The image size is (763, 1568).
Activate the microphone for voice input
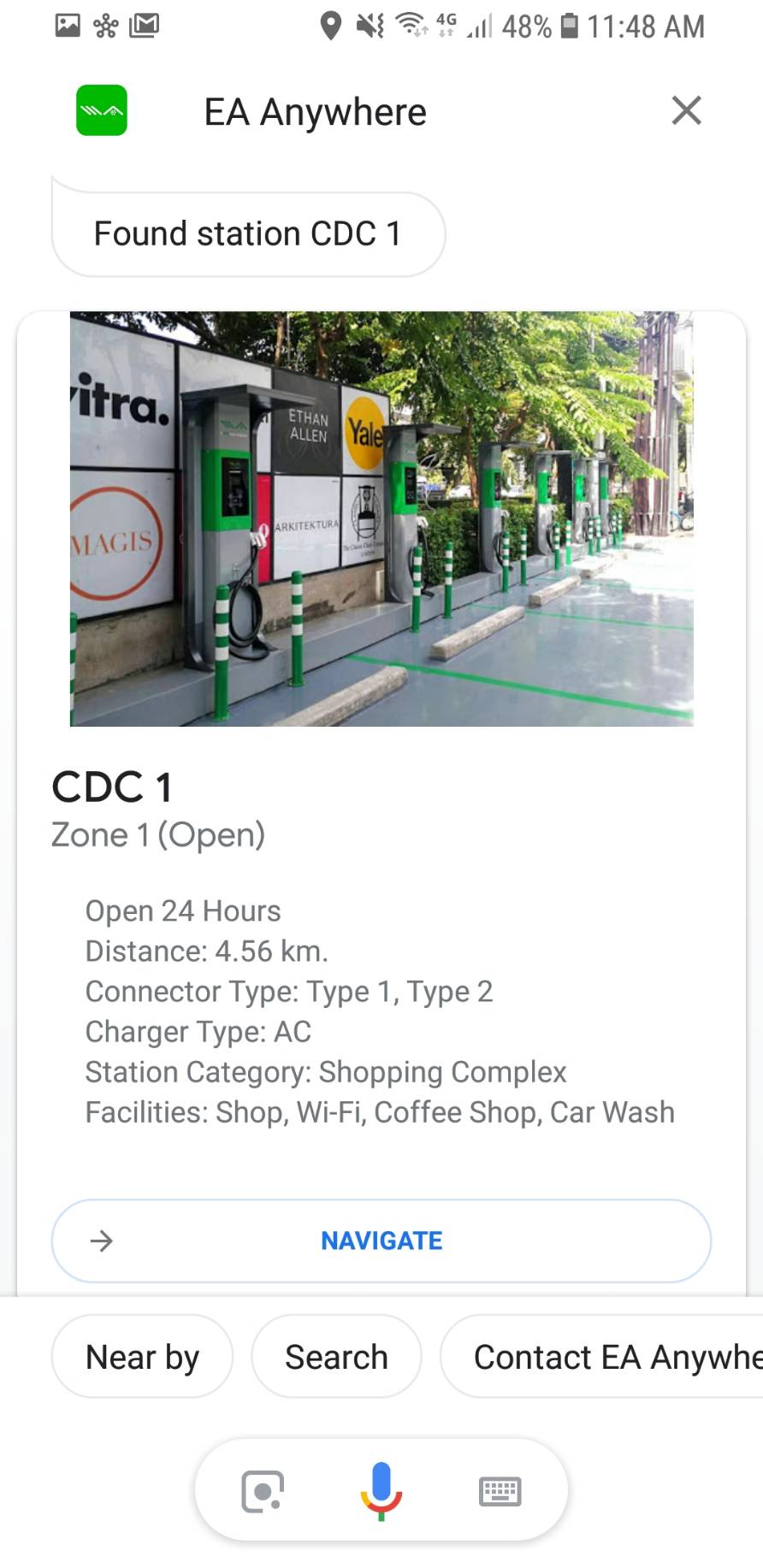(x=381, y=1490)
